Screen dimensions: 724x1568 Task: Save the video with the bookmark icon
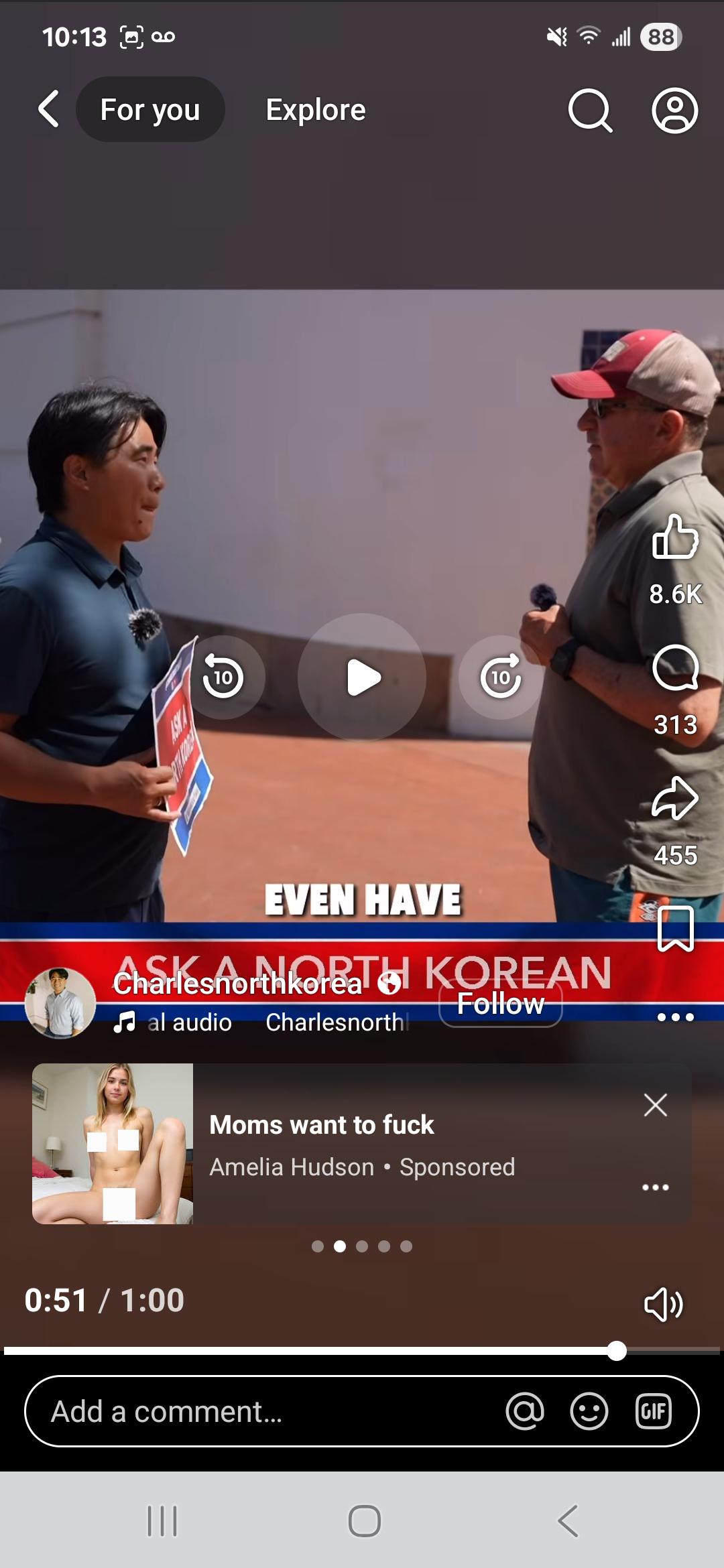[x=675, y=929]
